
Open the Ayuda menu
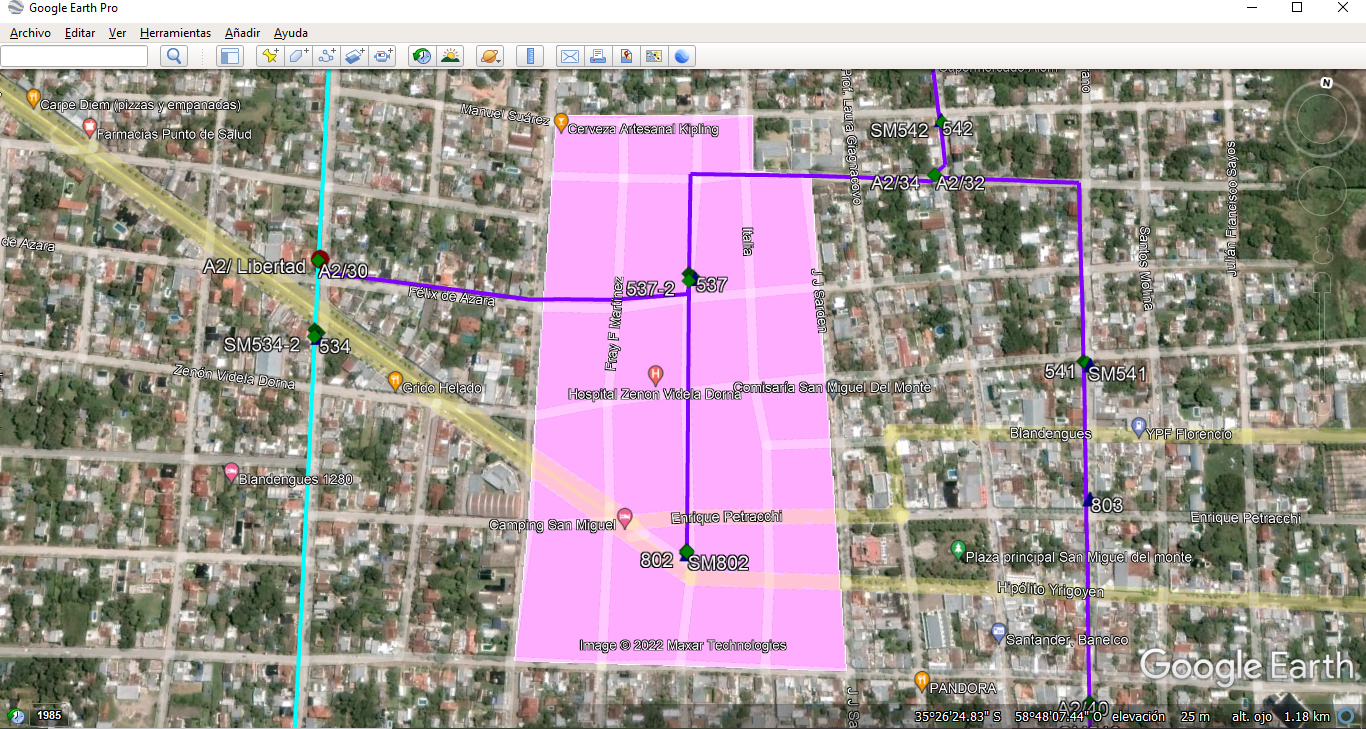(291, 33)
